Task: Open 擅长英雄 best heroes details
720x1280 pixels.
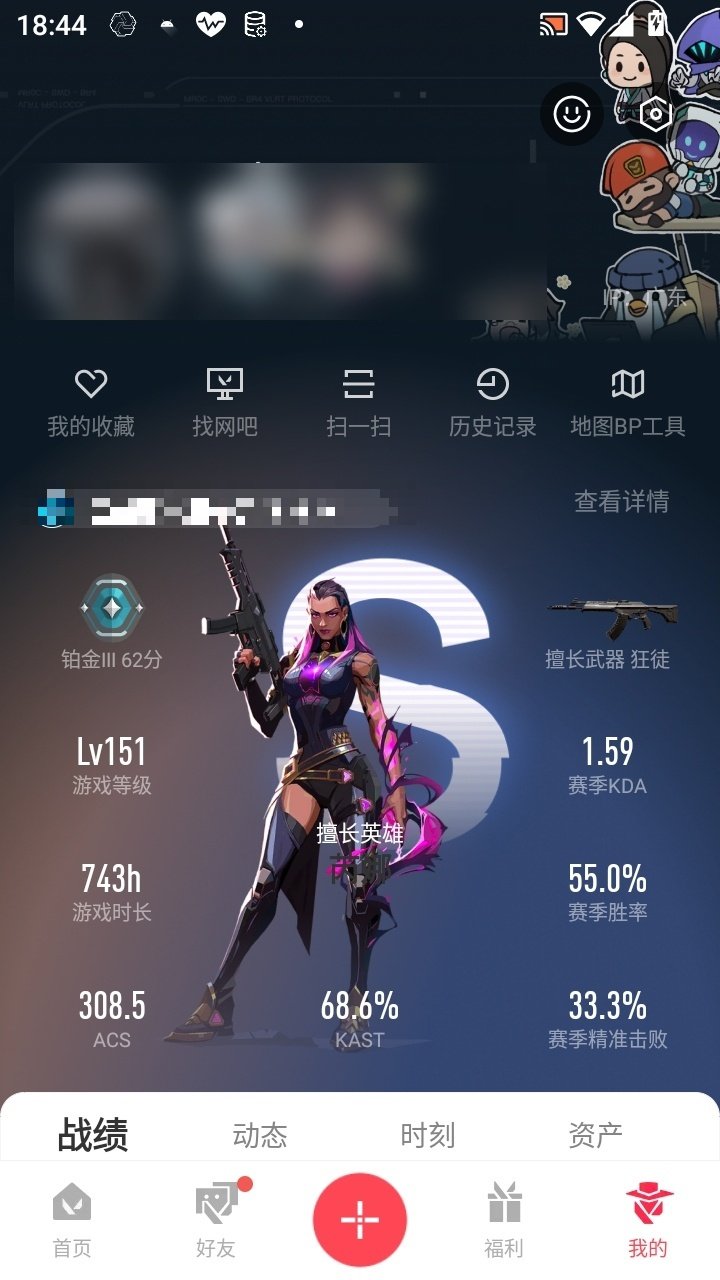Action: 360,833
